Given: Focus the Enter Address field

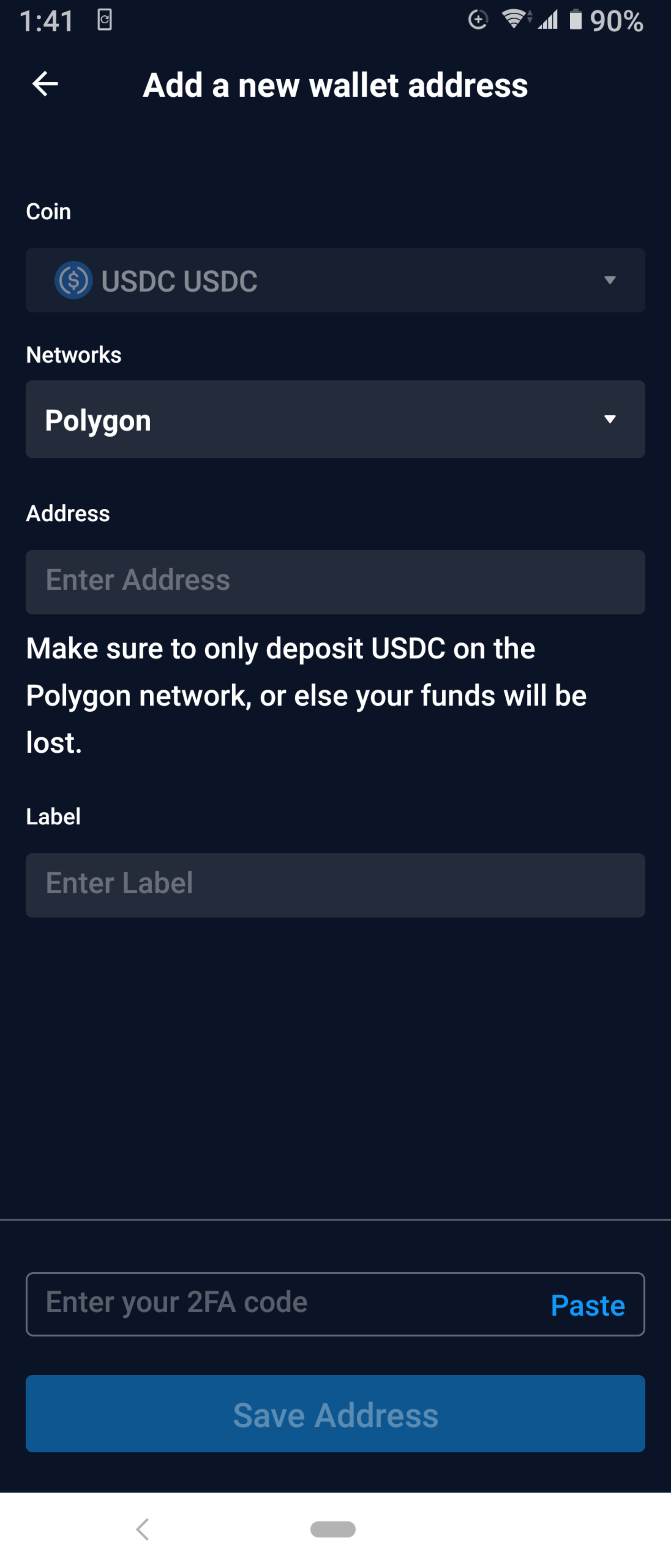Looking at the screenshot, I should (x=335, y=581).
